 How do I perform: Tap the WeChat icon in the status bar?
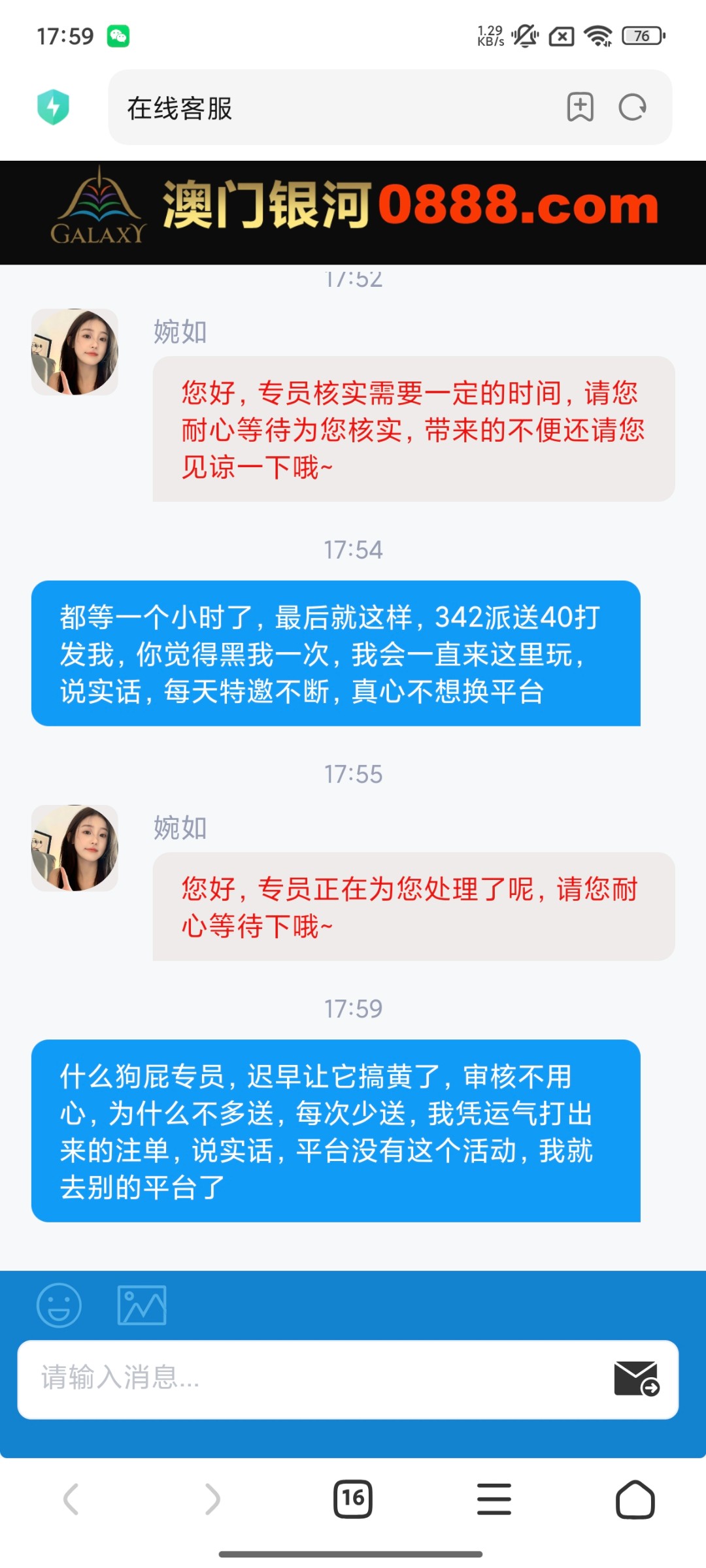[118, 37]
